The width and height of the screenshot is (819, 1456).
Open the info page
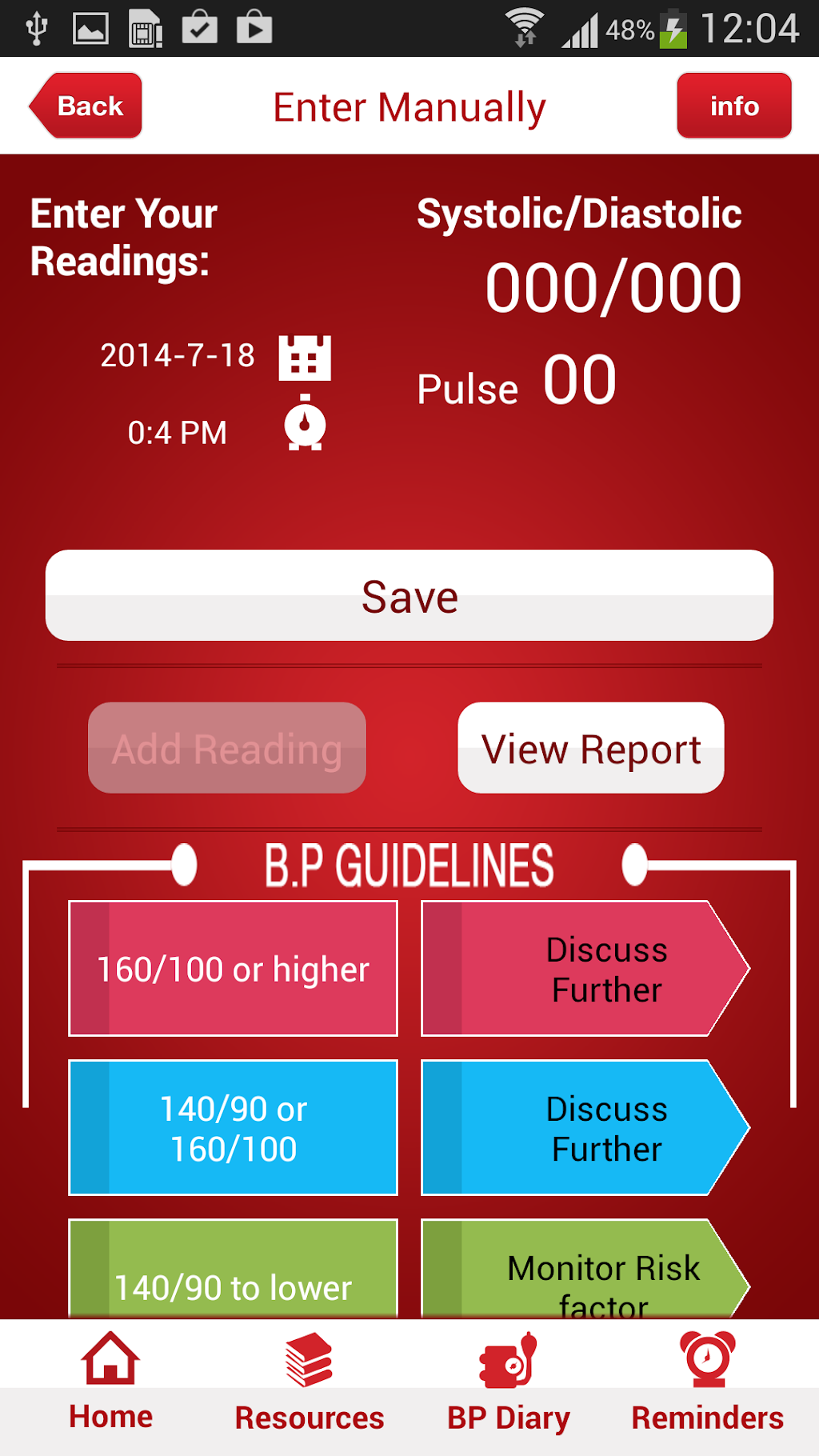click(x=733, y=106)
